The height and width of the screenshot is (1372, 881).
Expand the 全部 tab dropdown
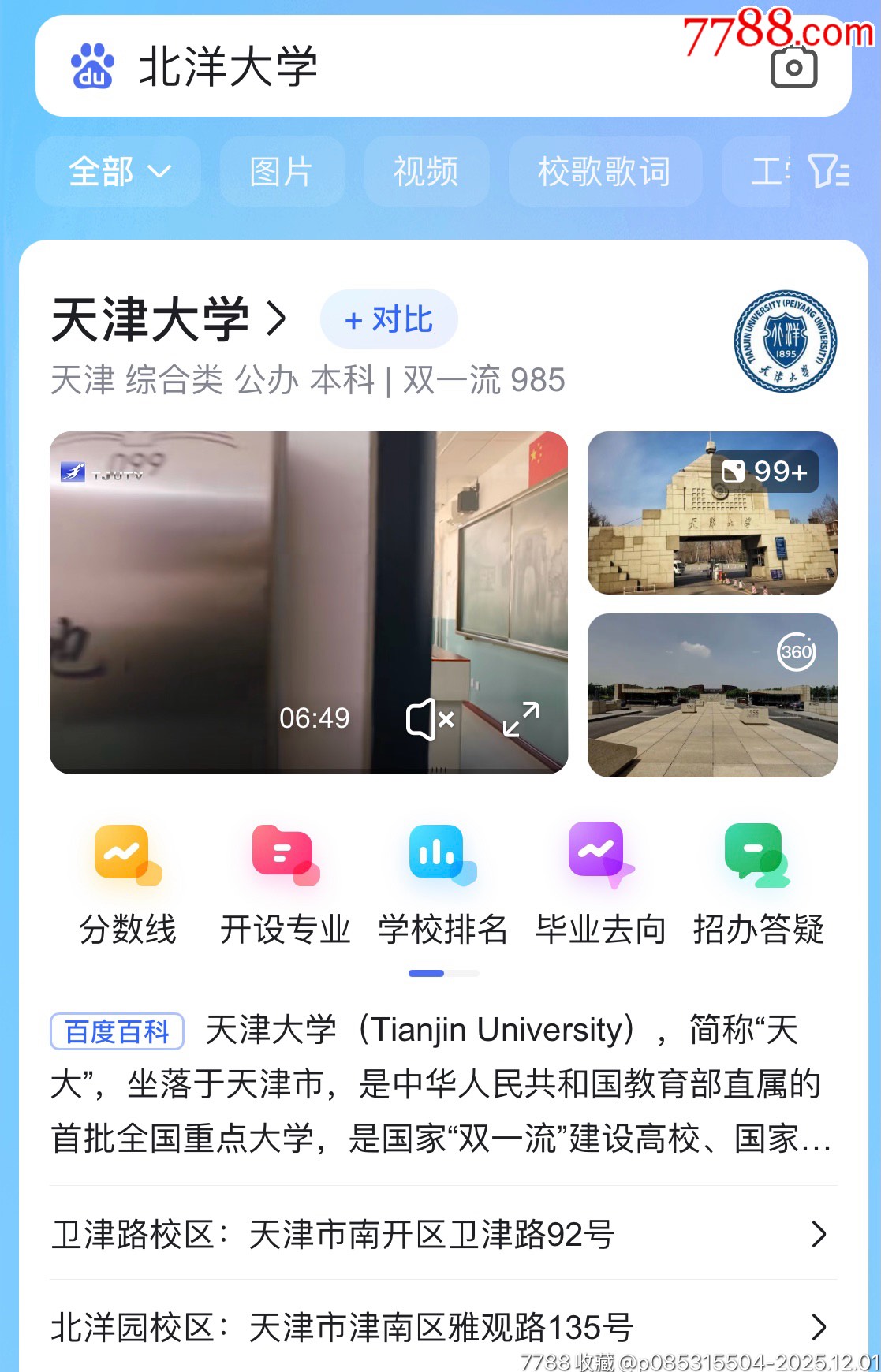[118, 172]
